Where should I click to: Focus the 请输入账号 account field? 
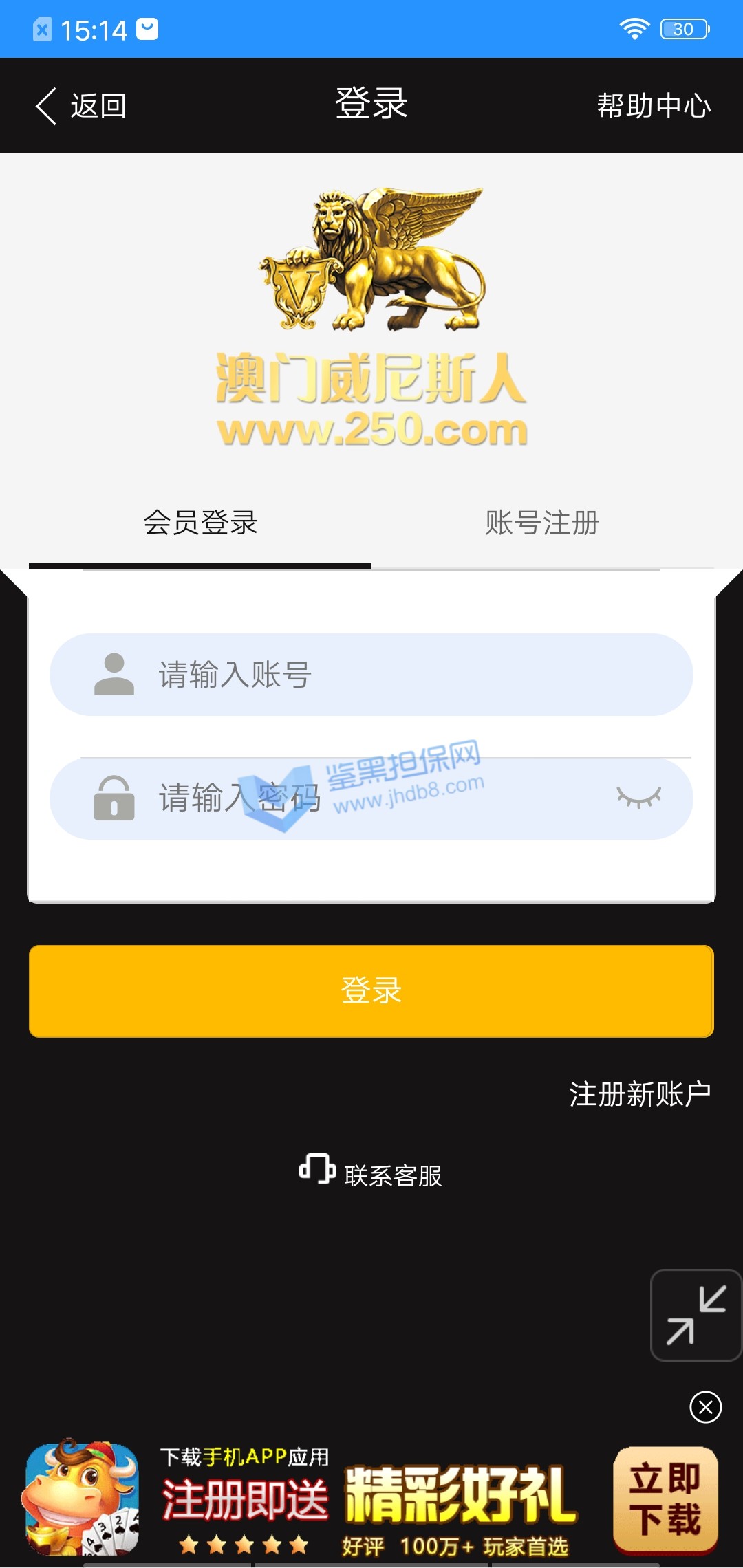385,675
